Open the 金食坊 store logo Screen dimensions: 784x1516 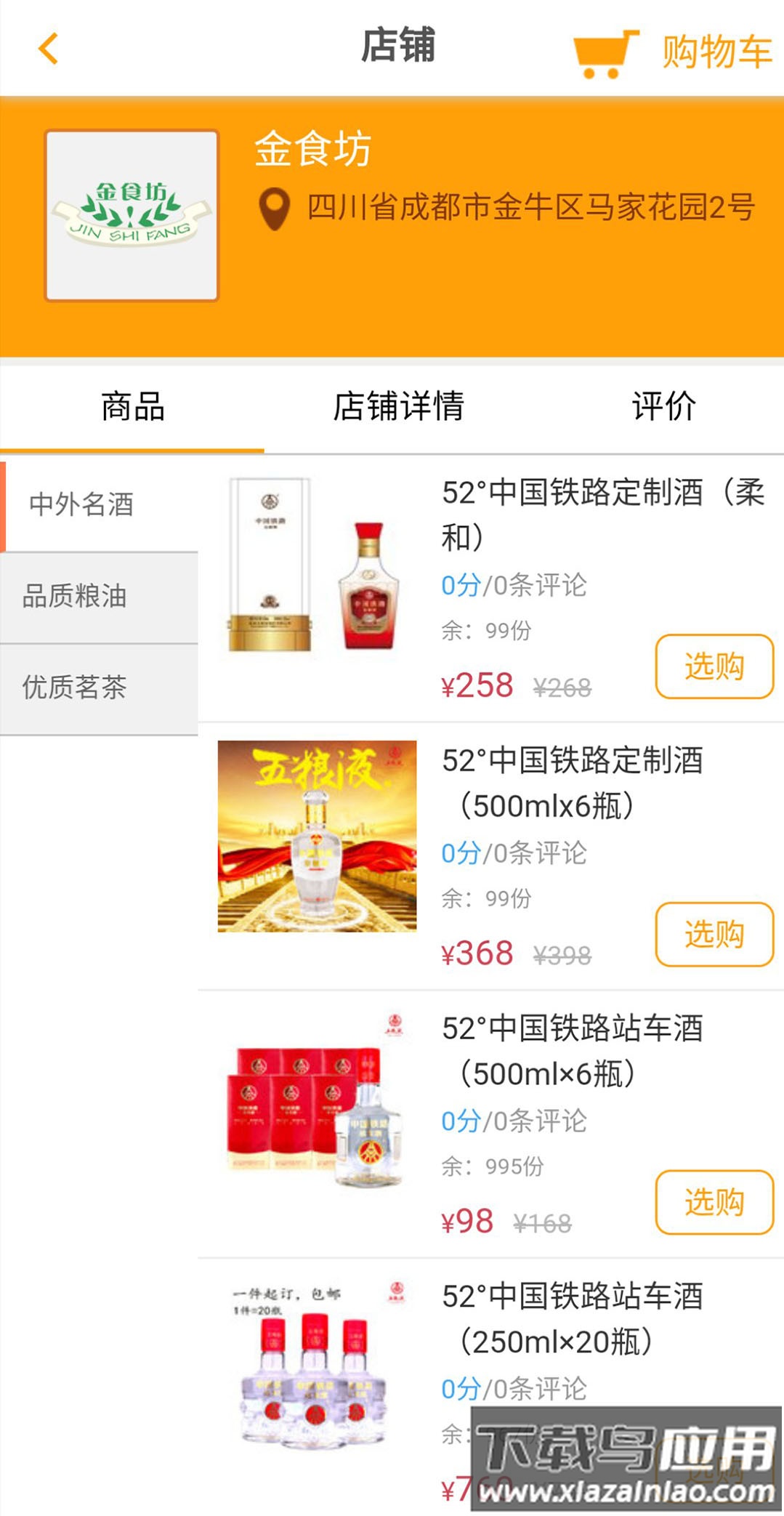[x=131, y=214]
